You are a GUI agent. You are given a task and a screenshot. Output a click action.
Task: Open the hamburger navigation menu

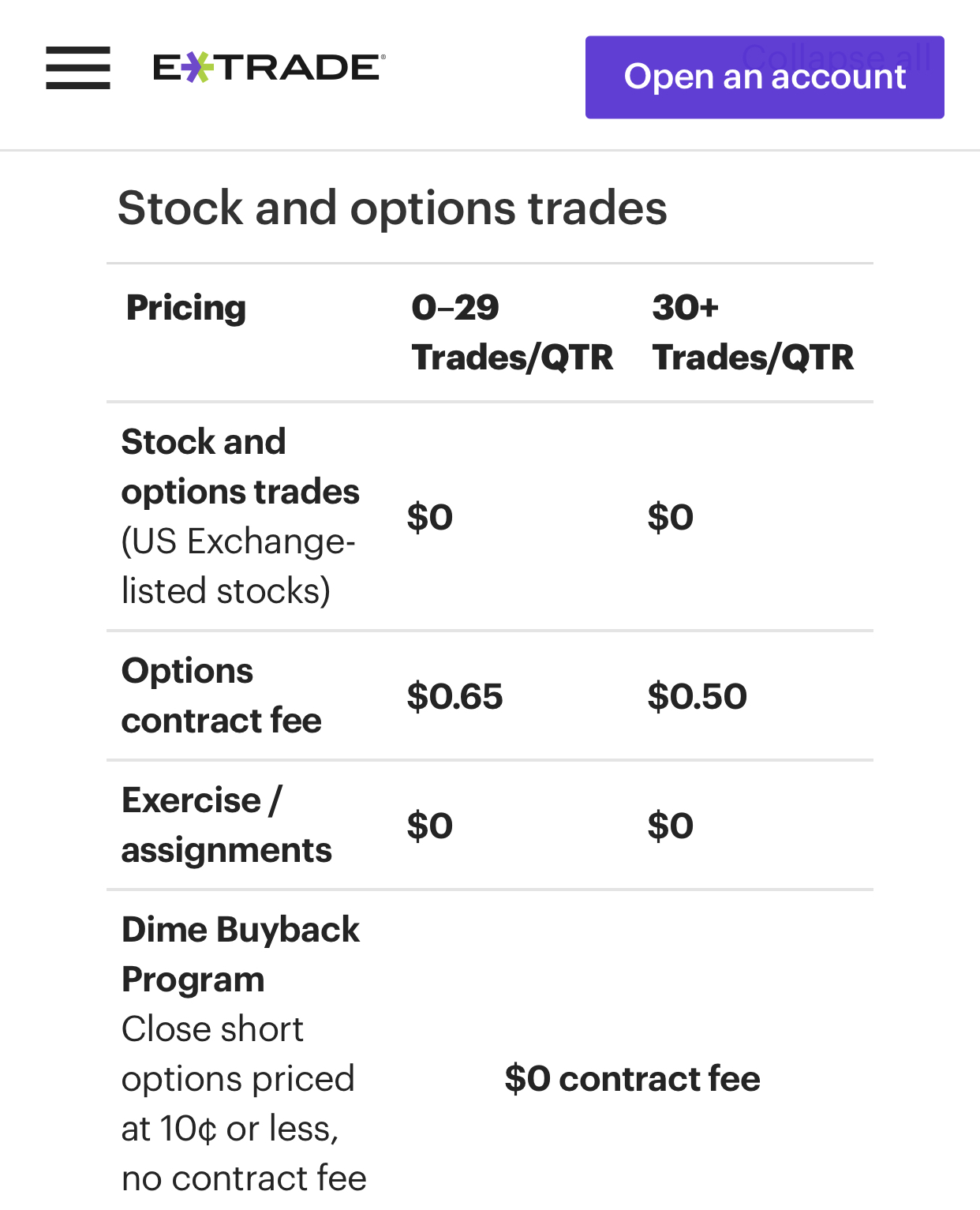coord(77,68)
